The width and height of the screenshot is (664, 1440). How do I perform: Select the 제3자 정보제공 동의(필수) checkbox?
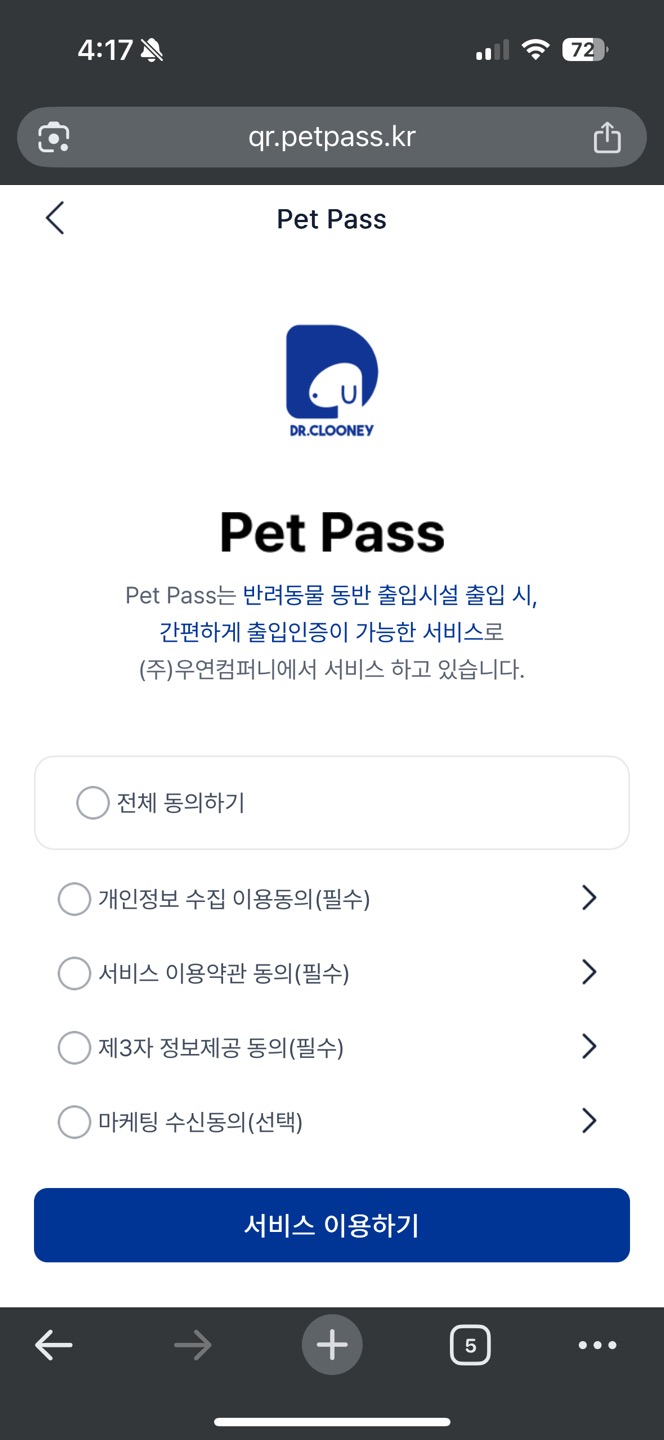click(x=75, y=1048)
